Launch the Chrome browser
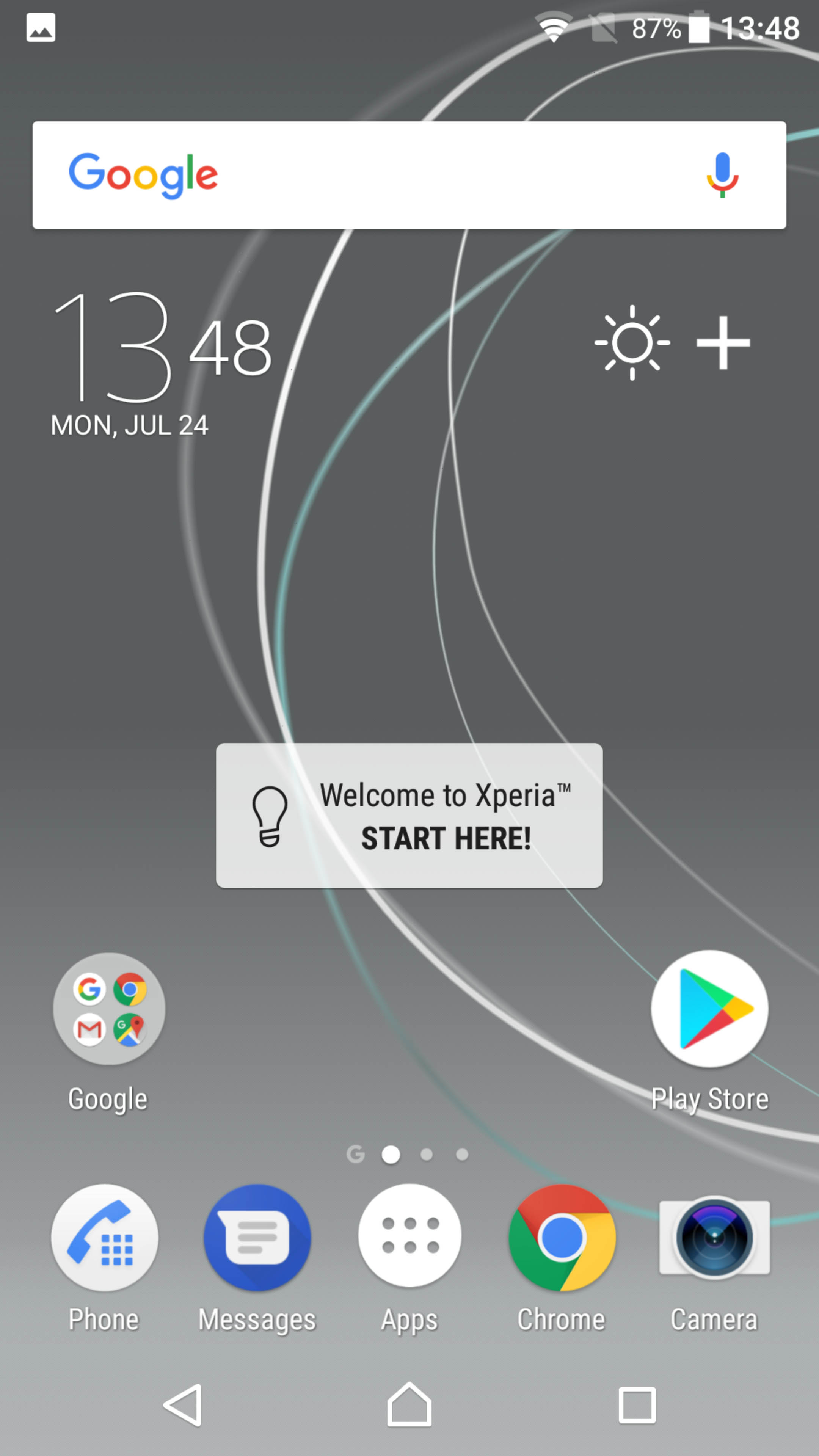 562,1258
